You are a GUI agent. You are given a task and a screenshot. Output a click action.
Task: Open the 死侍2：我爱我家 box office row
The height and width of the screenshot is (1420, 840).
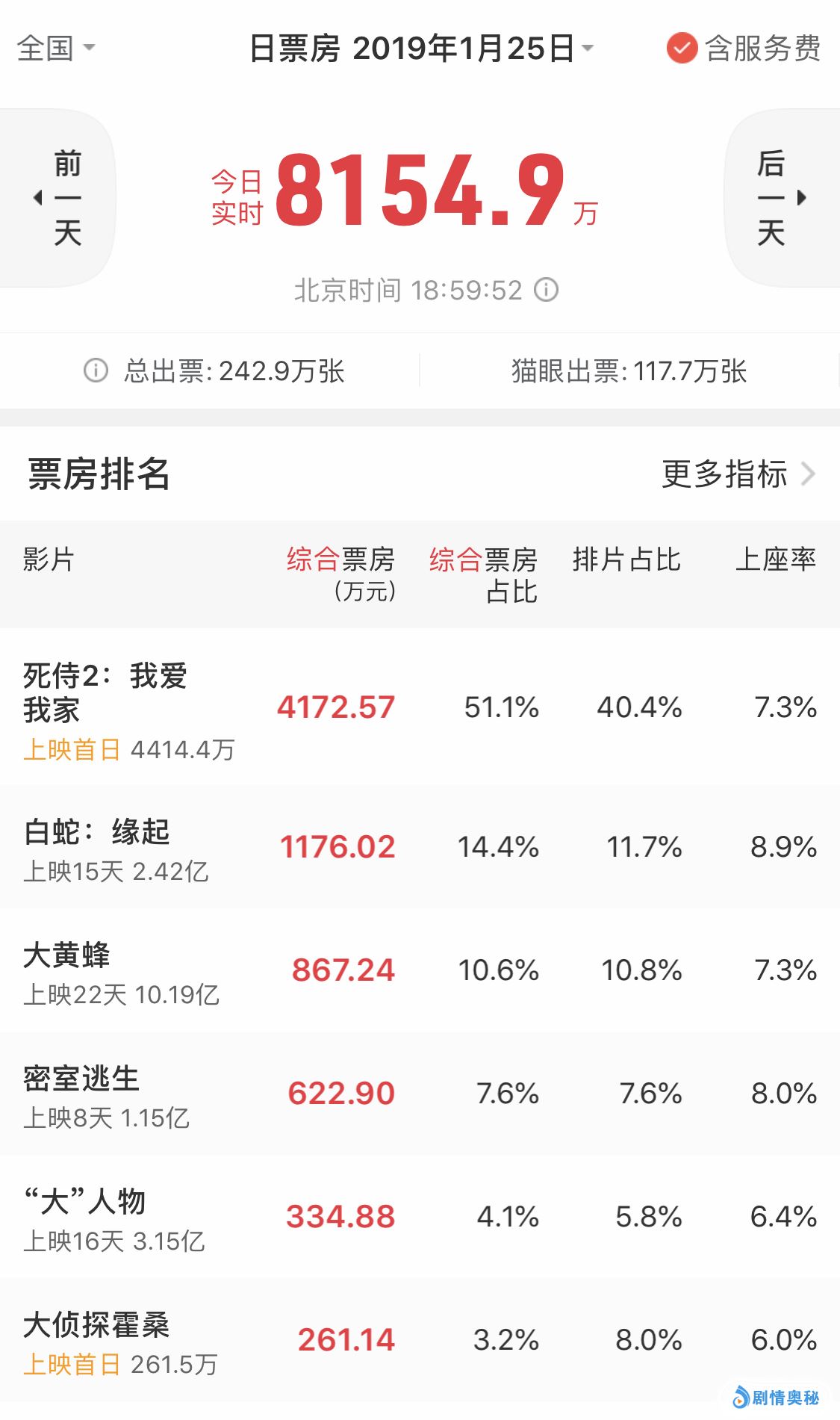tap(420, 707)
